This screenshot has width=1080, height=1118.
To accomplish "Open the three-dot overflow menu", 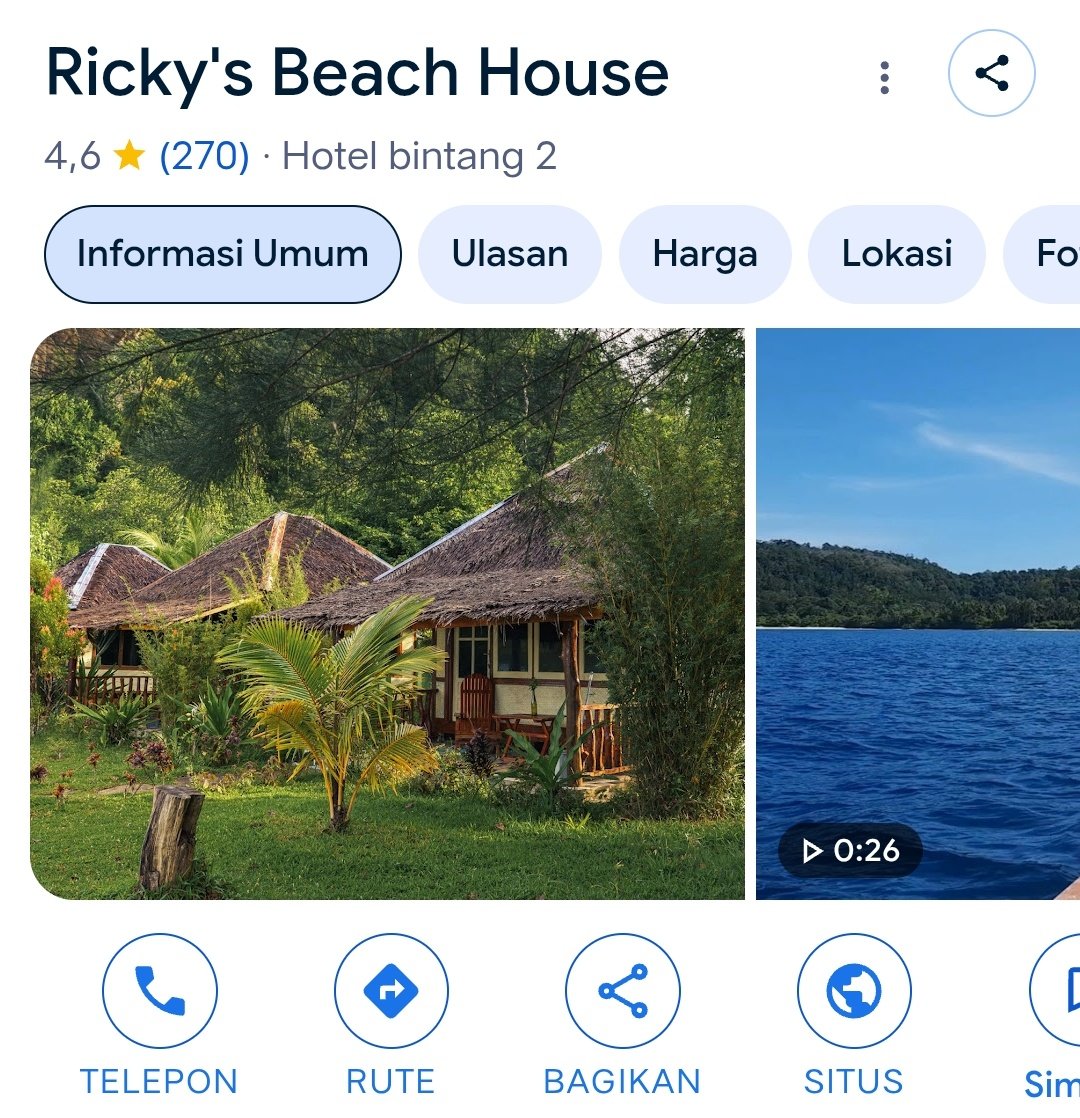I will click(x=884, y=77).
